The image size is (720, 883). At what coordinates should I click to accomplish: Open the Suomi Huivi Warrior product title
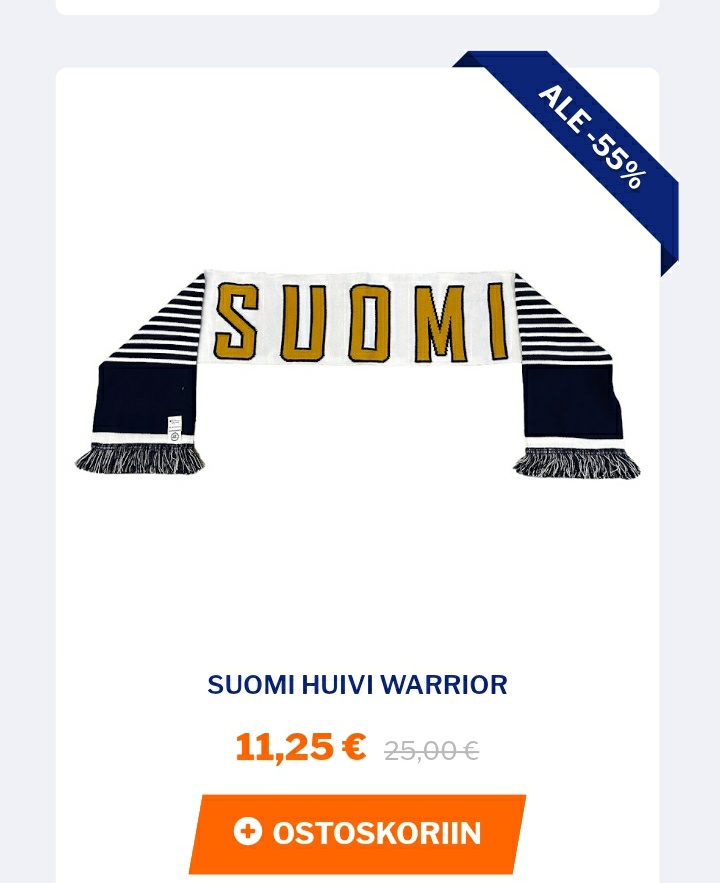pos(357,685)
